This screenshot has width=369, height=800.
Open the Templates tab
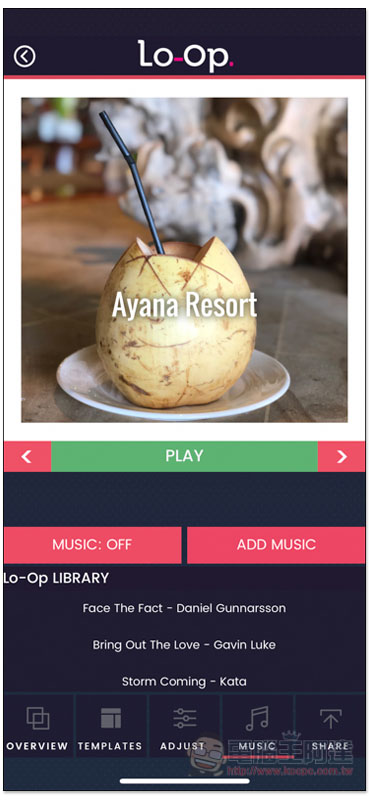(111, 726)
